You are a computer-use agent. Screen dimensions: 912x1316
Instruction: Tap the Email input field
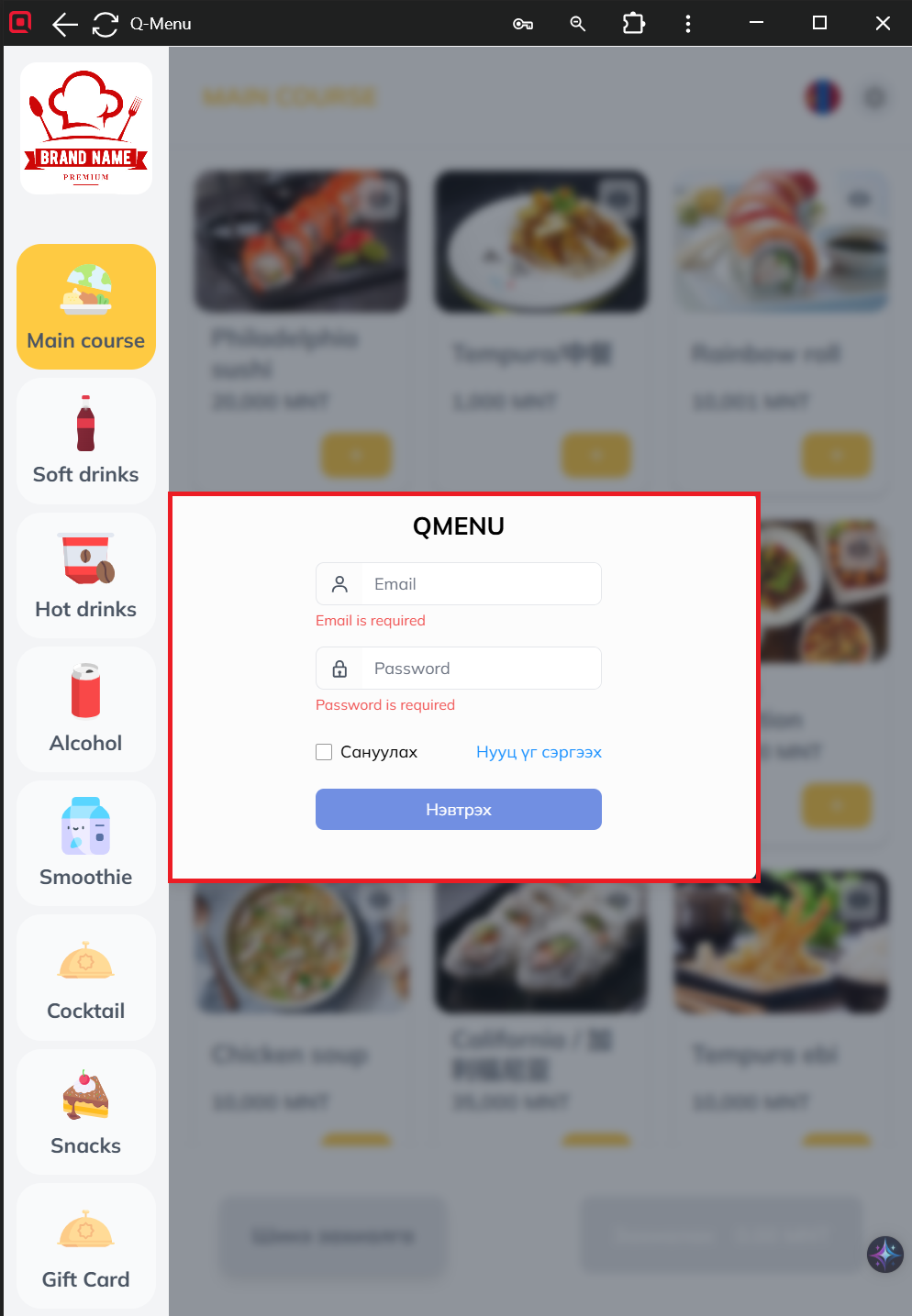click(480, 584)
